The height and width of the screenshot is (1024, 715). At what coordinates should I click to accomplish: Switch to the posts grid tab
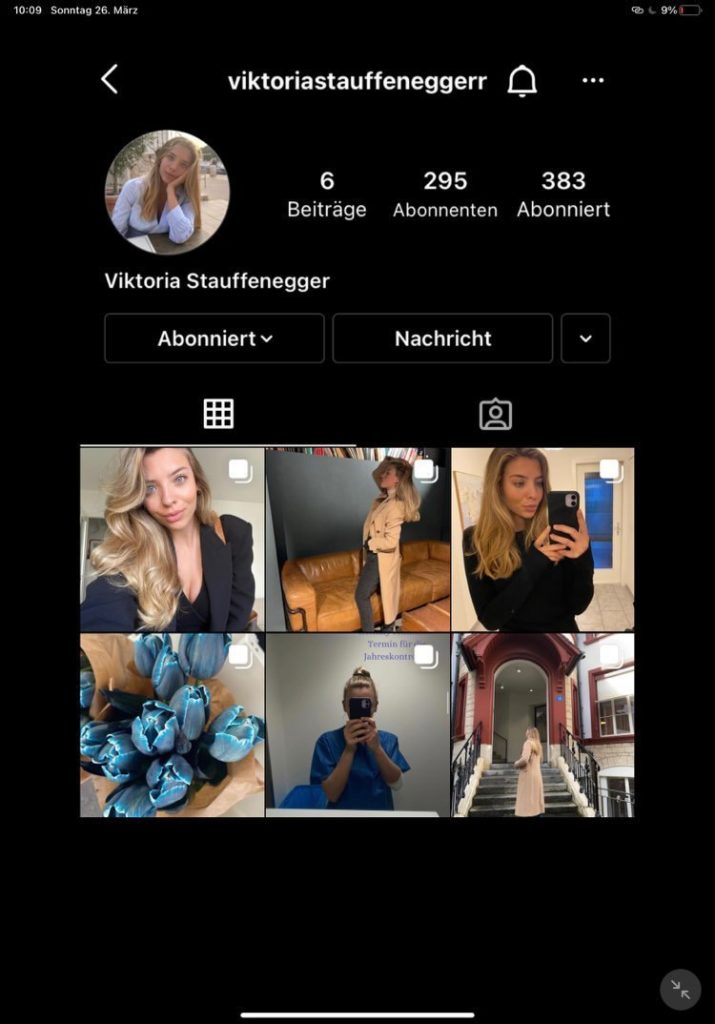click(218, 414)
